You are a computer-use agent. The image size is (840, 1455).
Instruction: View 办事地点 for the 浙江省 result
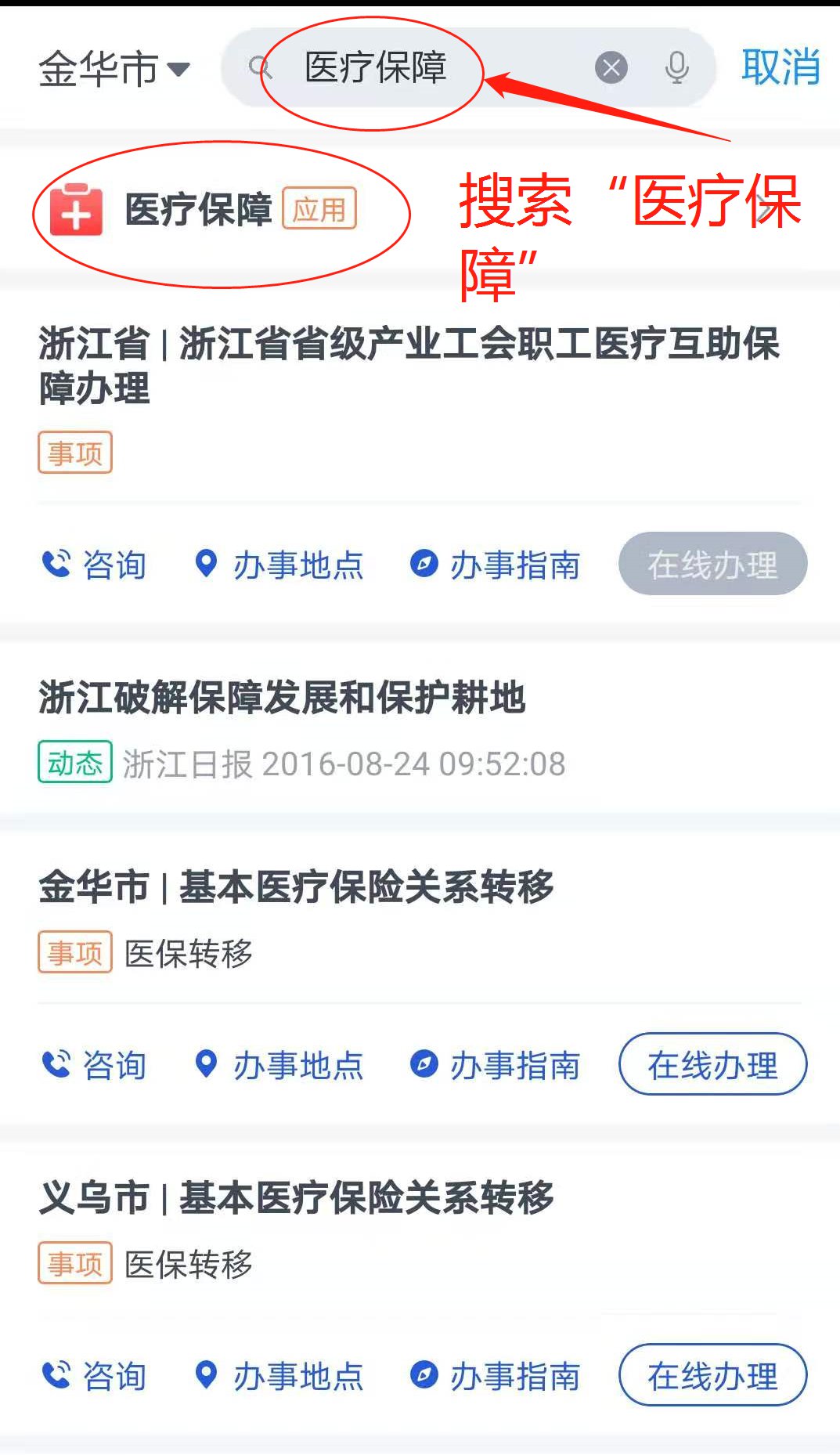coord(279,565)
